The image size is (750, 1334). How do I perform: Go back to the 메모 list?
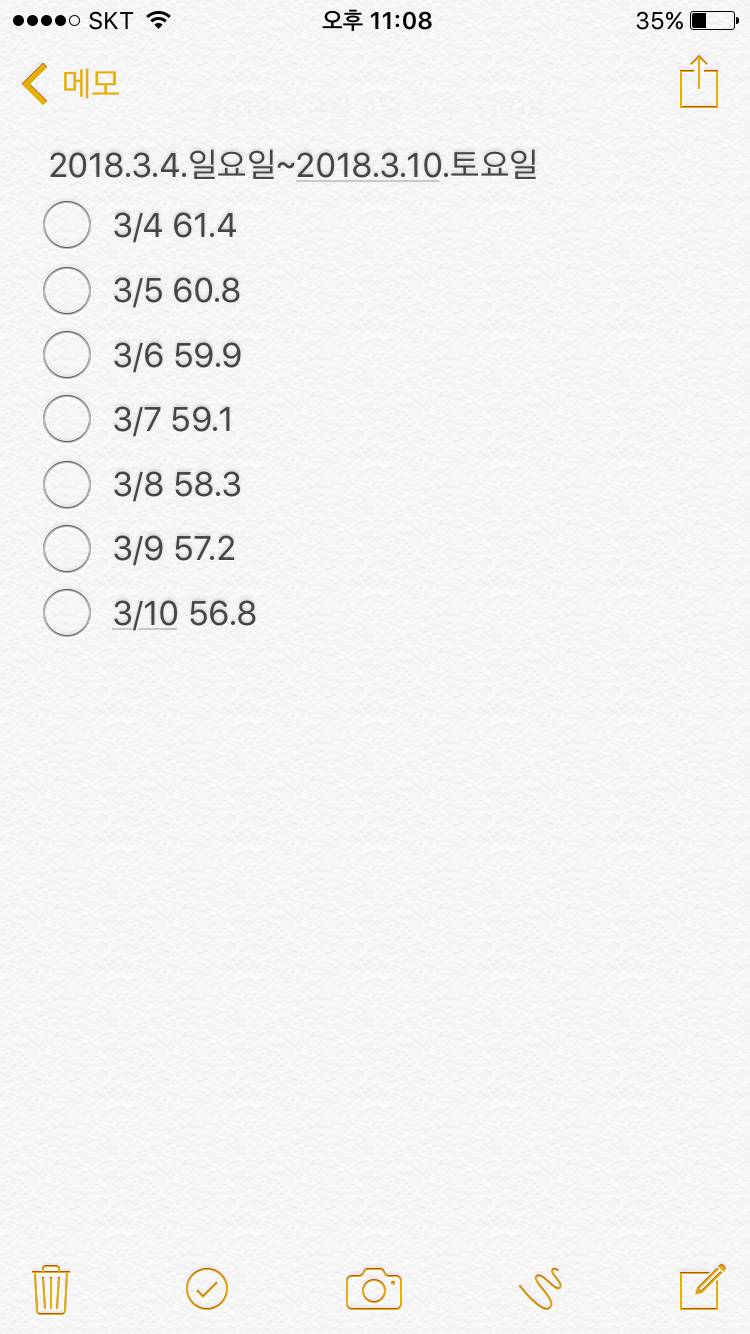pyautogui.click(x=70, y=84)
